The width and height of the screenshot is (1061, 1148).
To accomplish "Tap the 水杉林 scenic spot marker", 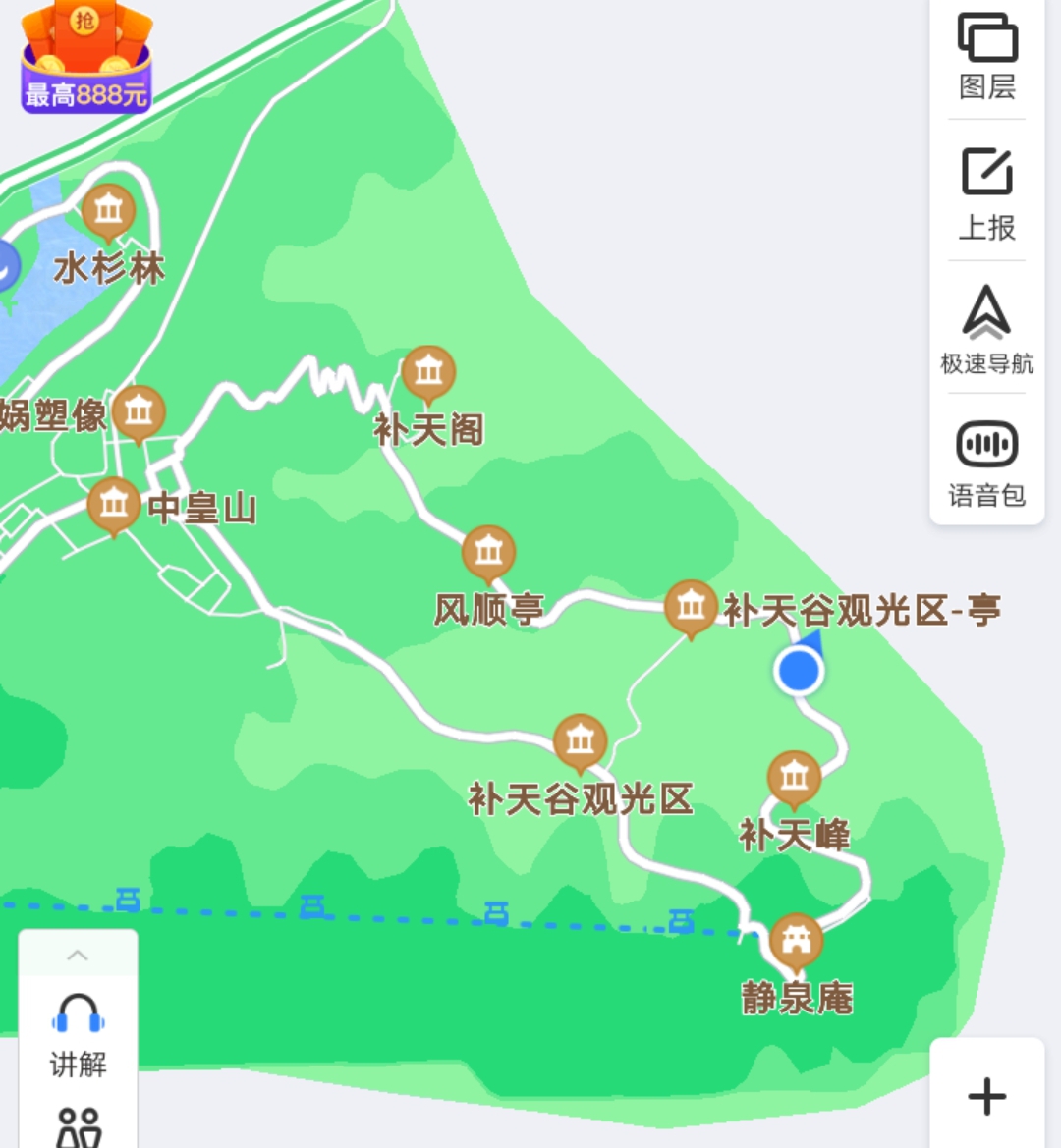I will tap(110, 210).
